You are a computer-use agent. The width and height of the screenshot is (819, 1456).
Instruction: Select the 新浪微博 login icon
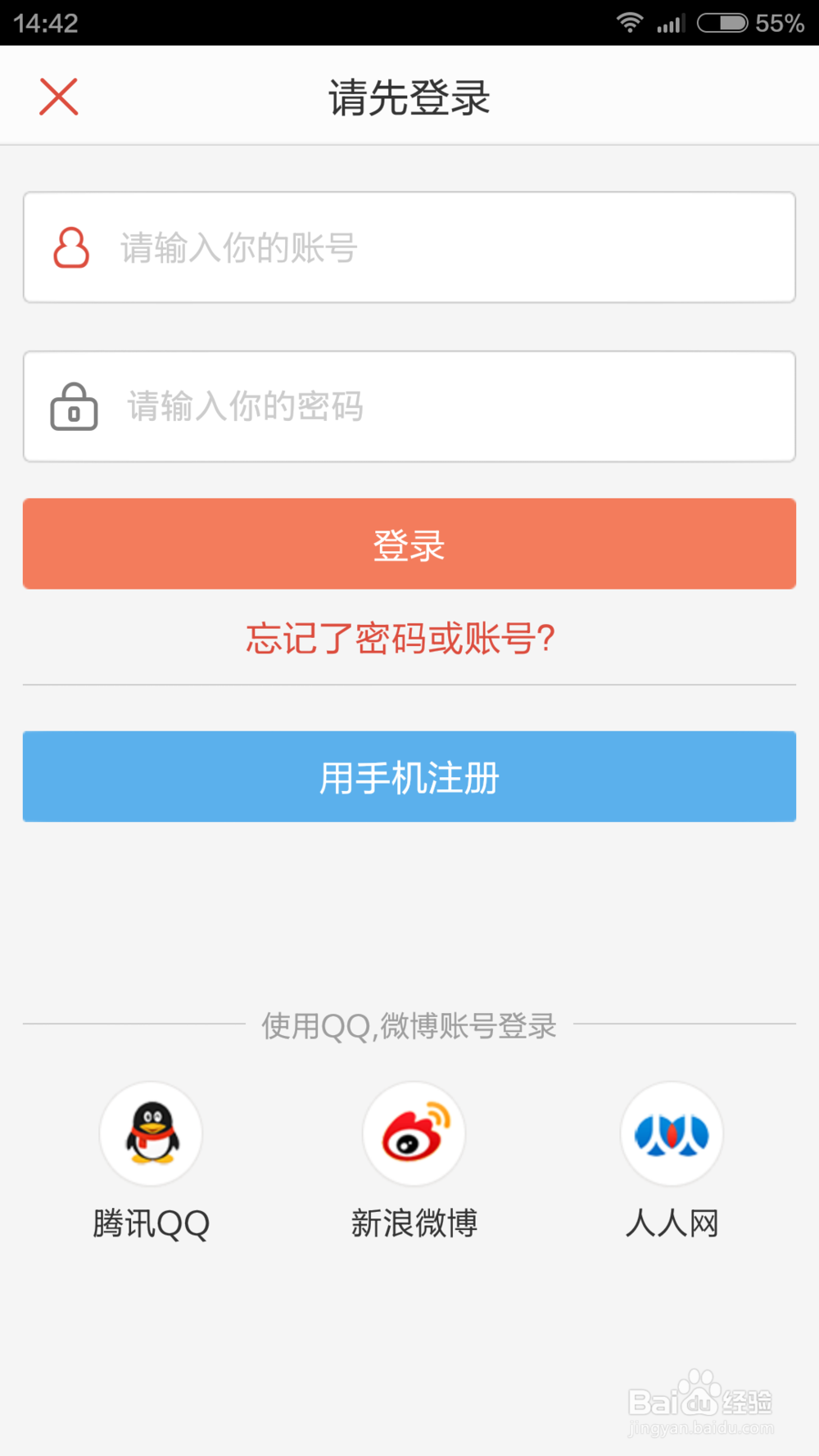pyautogui.click(x=413, y=1133)
